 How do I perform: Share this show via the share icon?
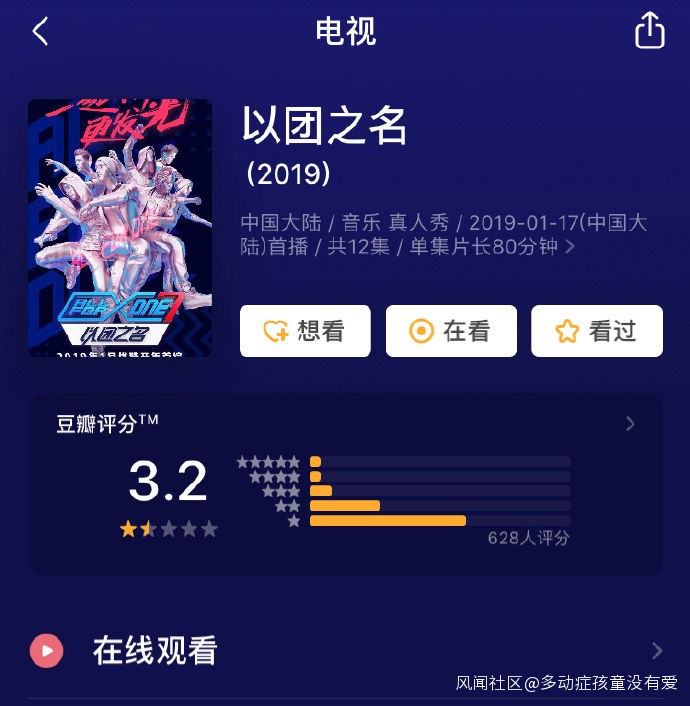[x=649, y=30]
